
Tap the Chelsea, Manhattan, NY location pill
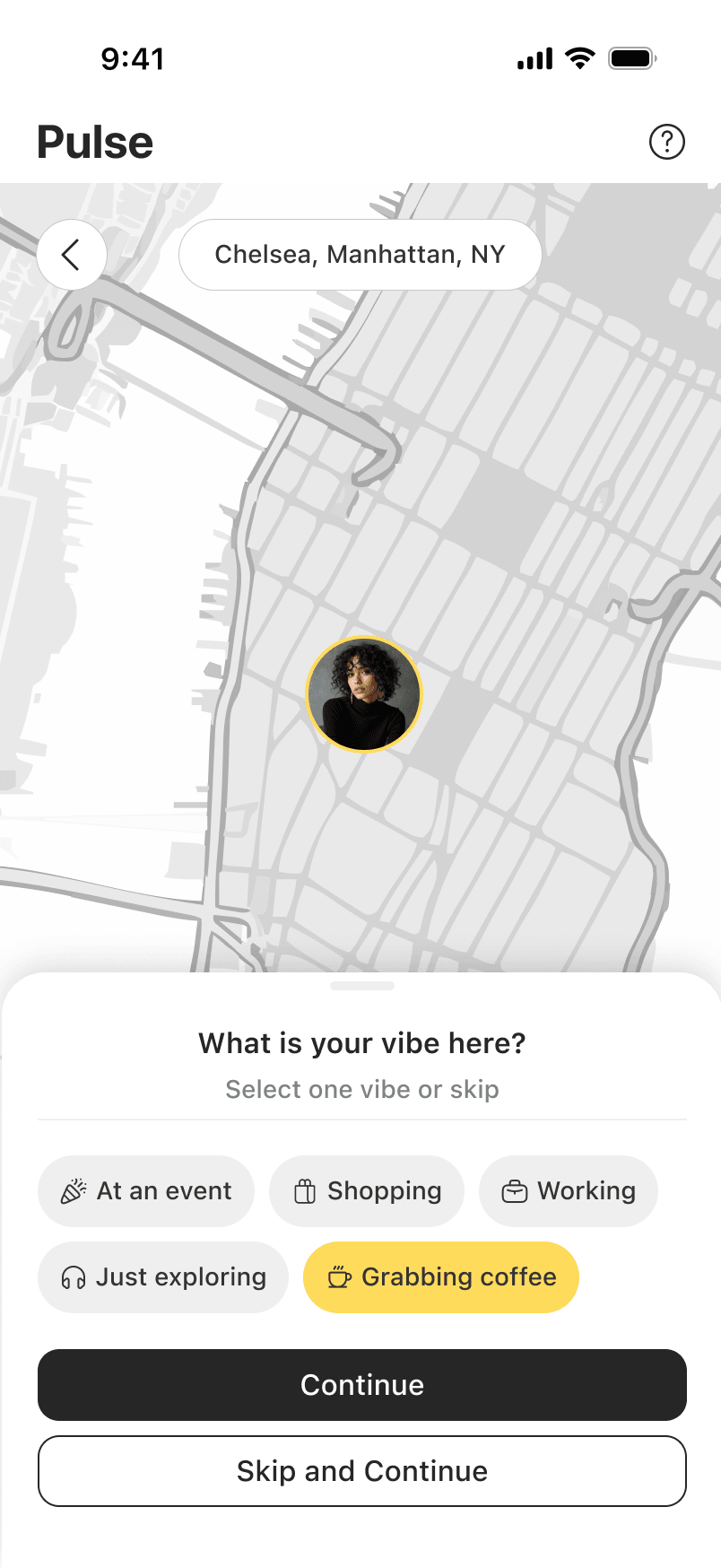click(x=360, y=255)
